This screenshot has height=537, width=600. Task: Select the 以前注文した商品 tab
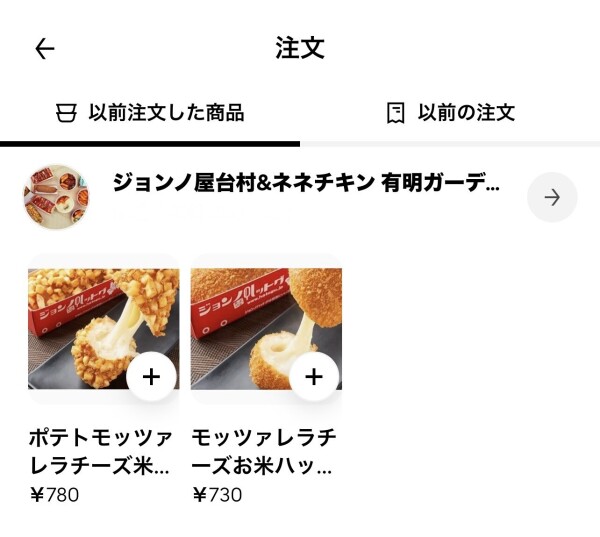[150, 112]
